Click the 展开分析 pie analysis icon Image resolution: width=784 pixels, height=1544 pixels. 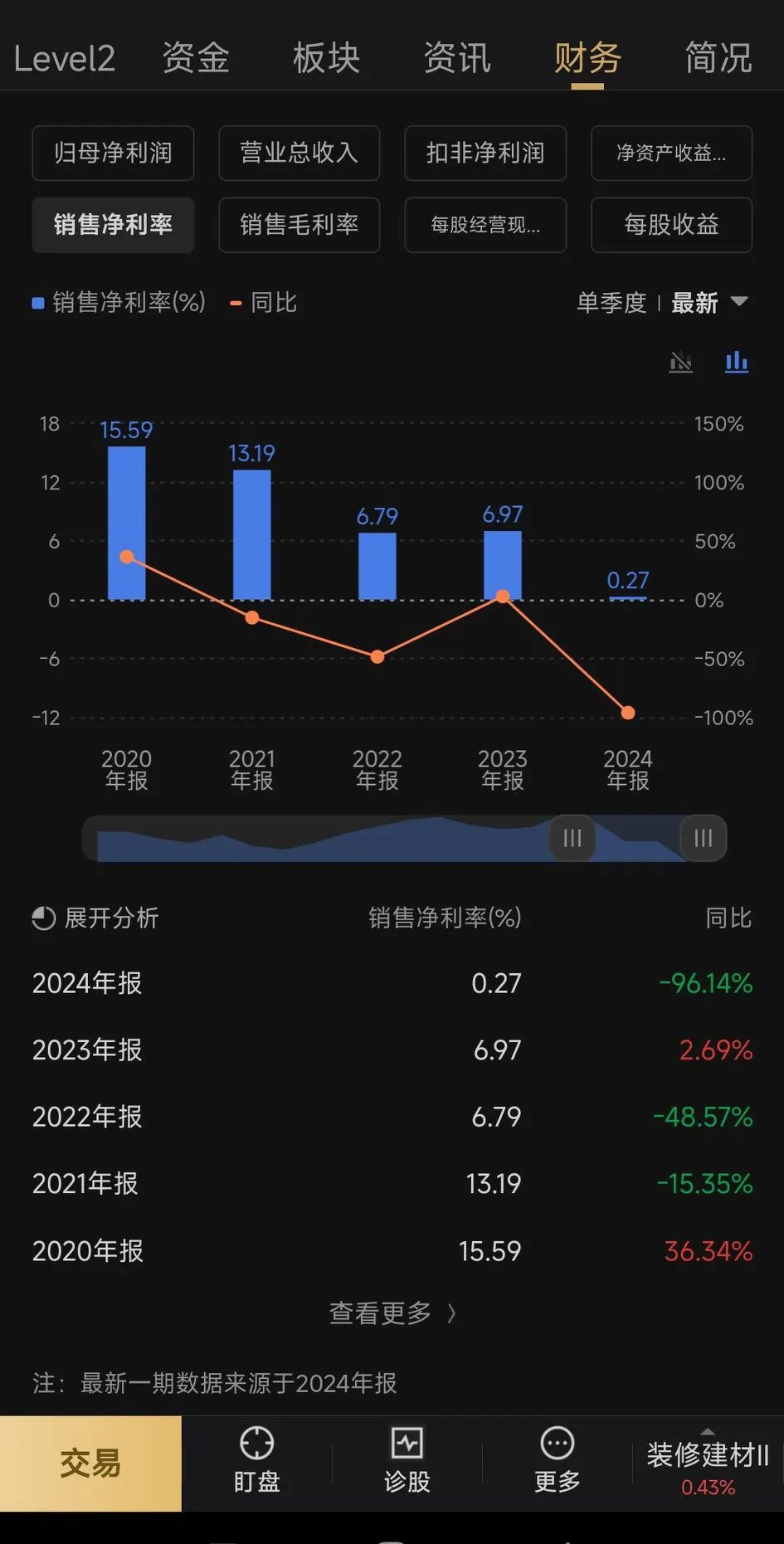click(x=41, y=918)
